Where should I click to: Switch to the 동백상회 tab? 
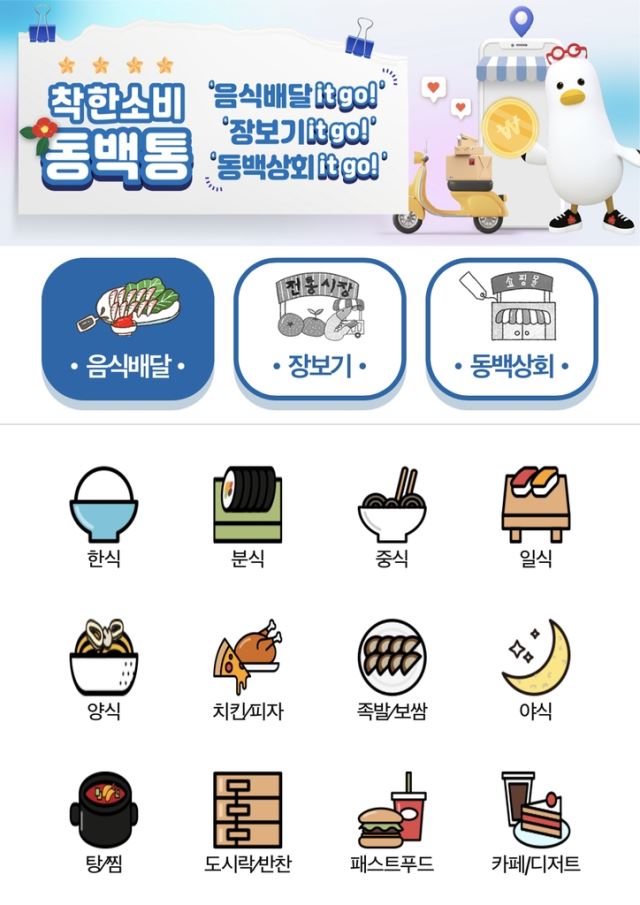click(511, 331)
